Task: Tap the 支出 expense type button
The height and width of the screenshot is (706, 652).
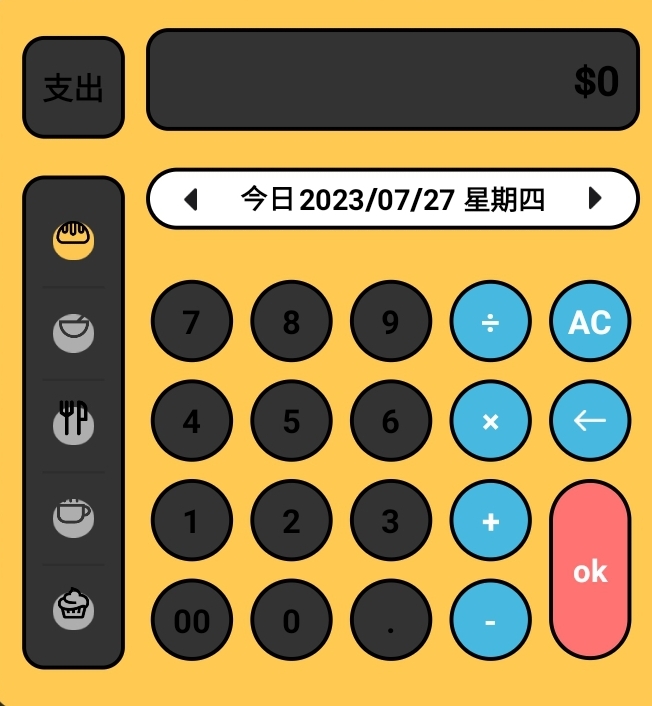Action: click(73, 88)
